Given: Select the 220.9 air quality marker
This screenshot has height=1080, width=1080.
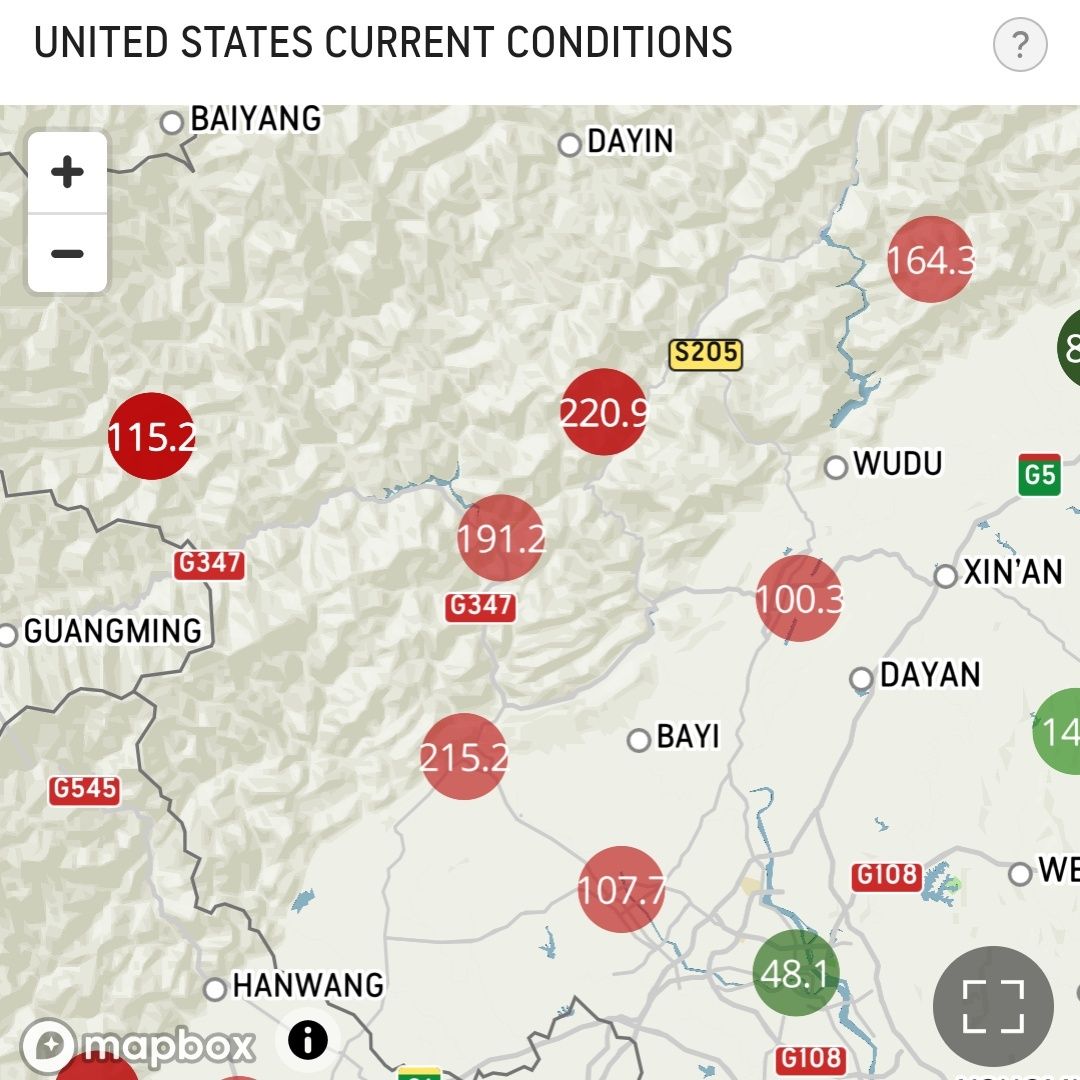Looking at the screenshot, I should pyautogui.click(x=603, y=412).
